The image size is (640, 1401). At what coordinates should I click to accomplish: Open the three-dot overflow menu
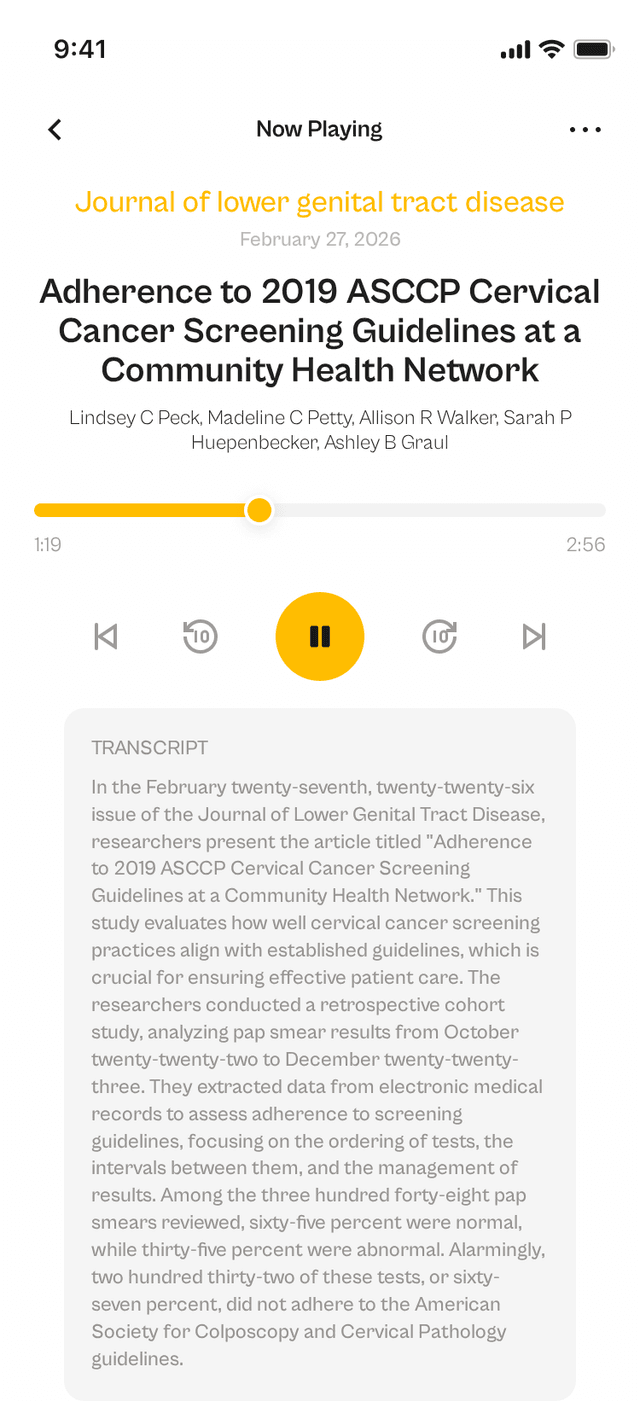tap(585, 129)
